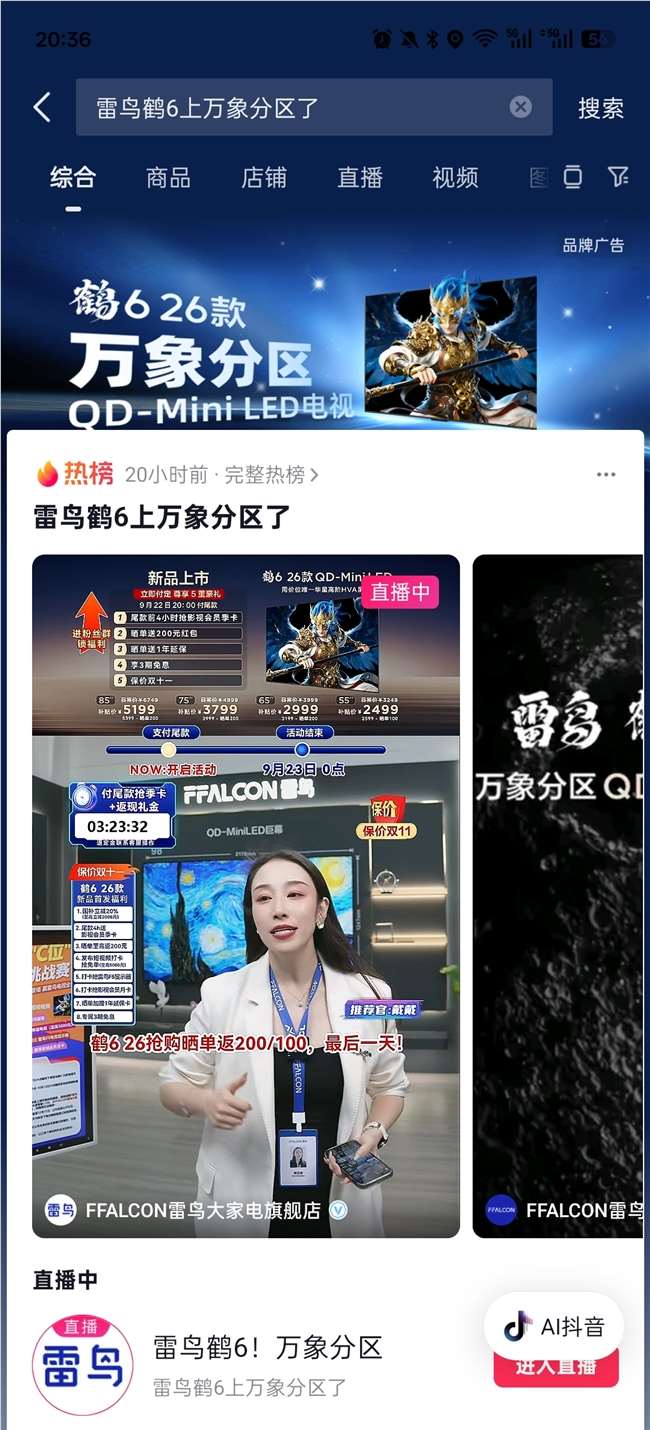Switch to the 综合 tab
The image size is (650, 1430).
click(73, 178)
